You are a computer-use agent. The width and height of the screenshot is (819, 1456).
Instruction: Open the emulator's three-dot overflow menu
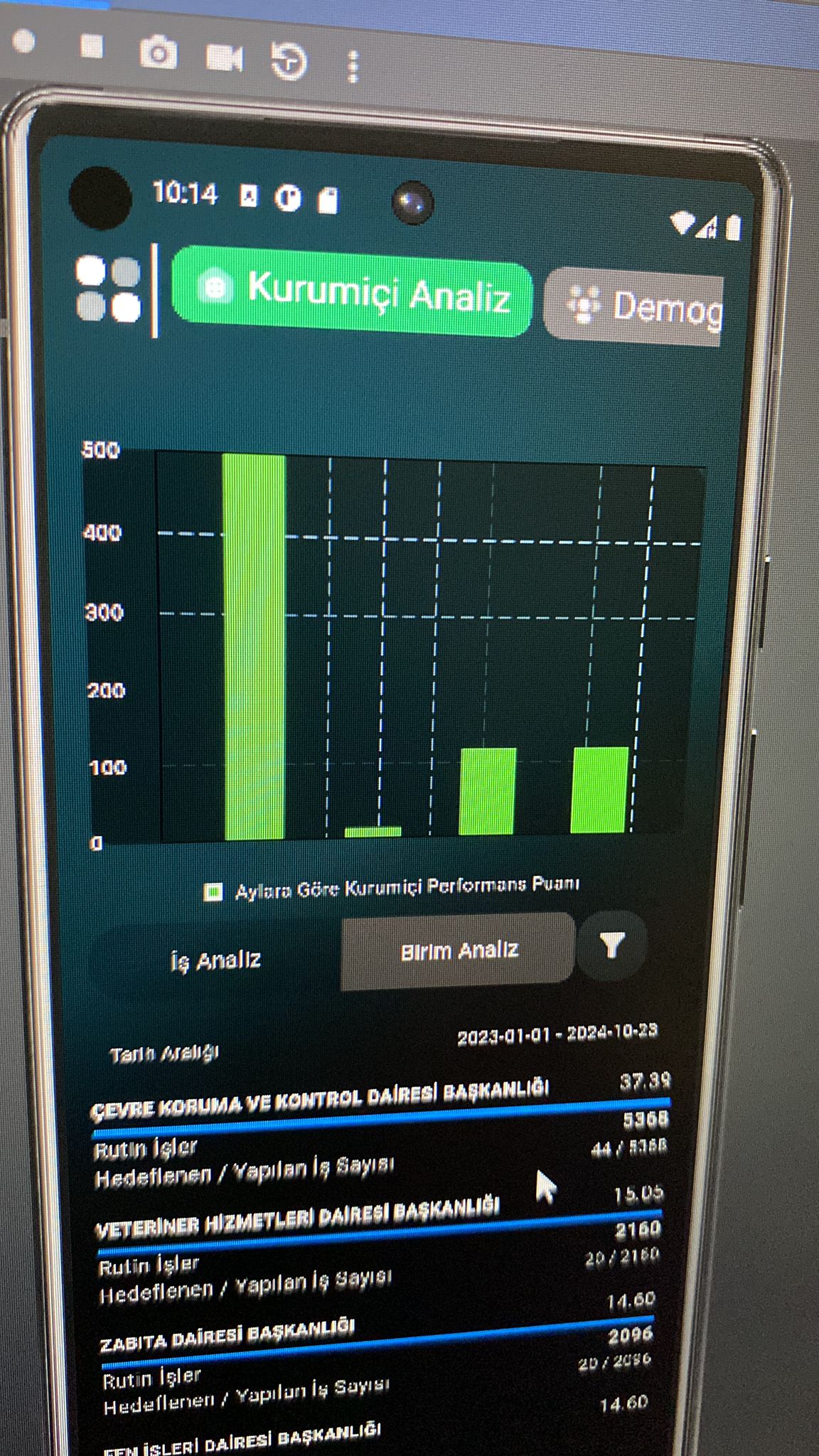(x=353, y=66)
